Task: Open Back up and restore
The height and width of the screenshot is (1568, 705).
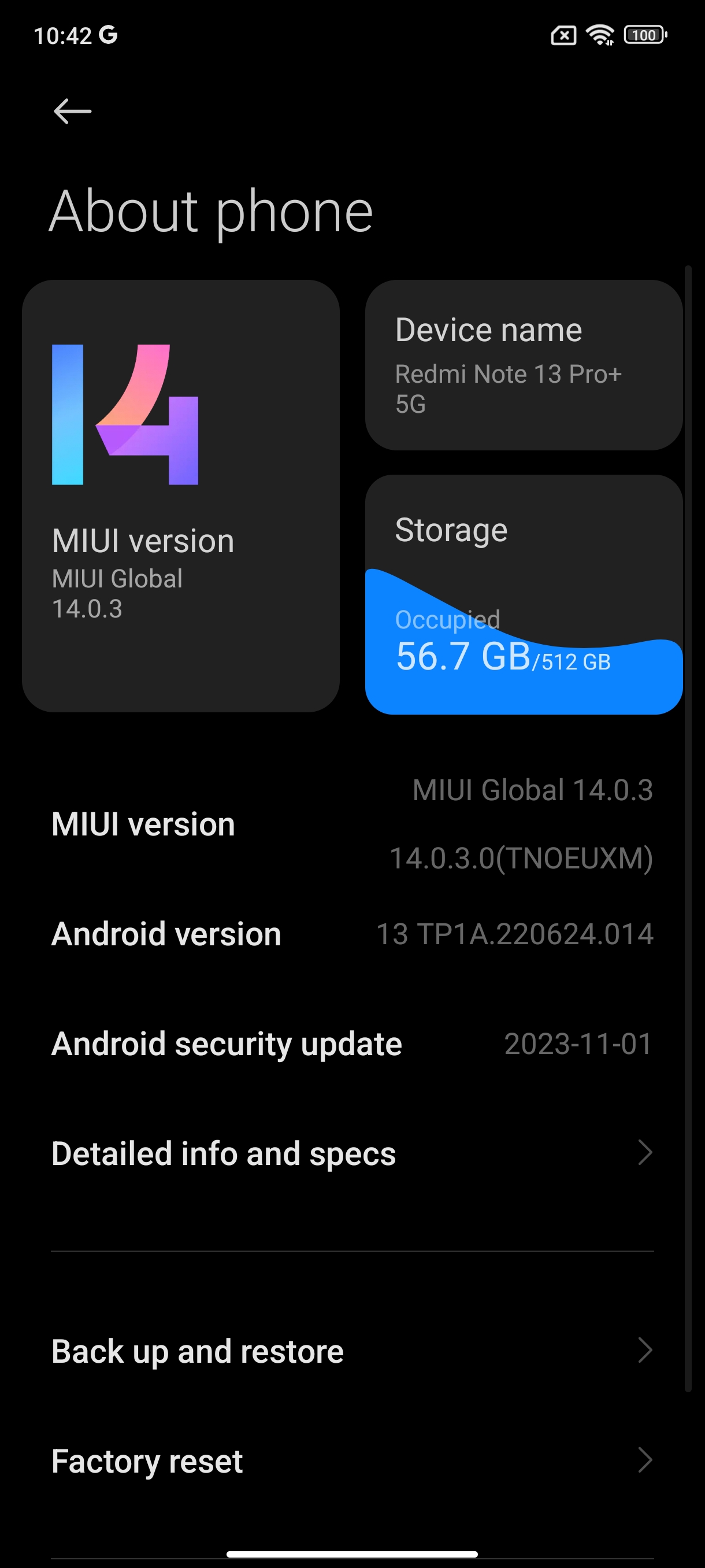Action: (x=352, y=1351)
